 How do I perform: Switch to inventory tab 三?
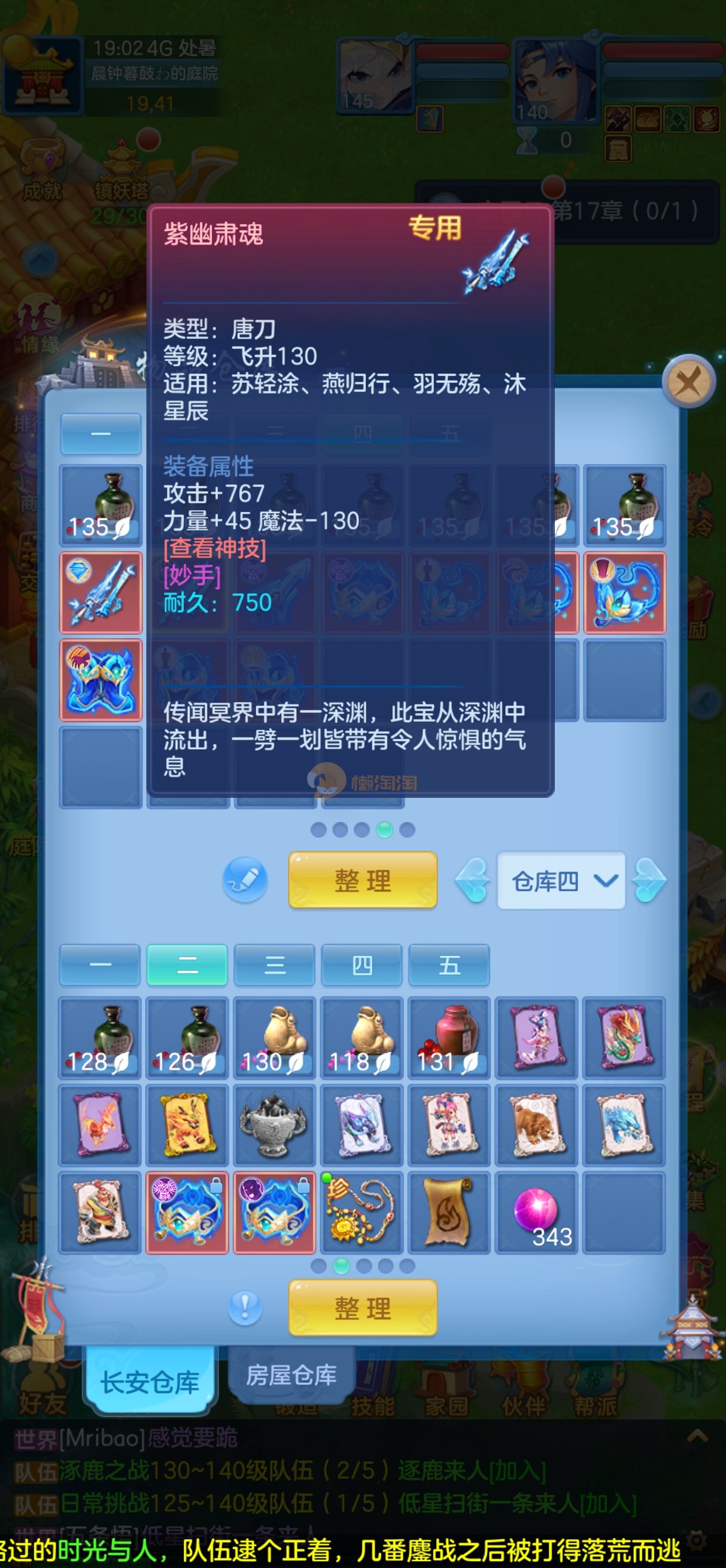274,965
